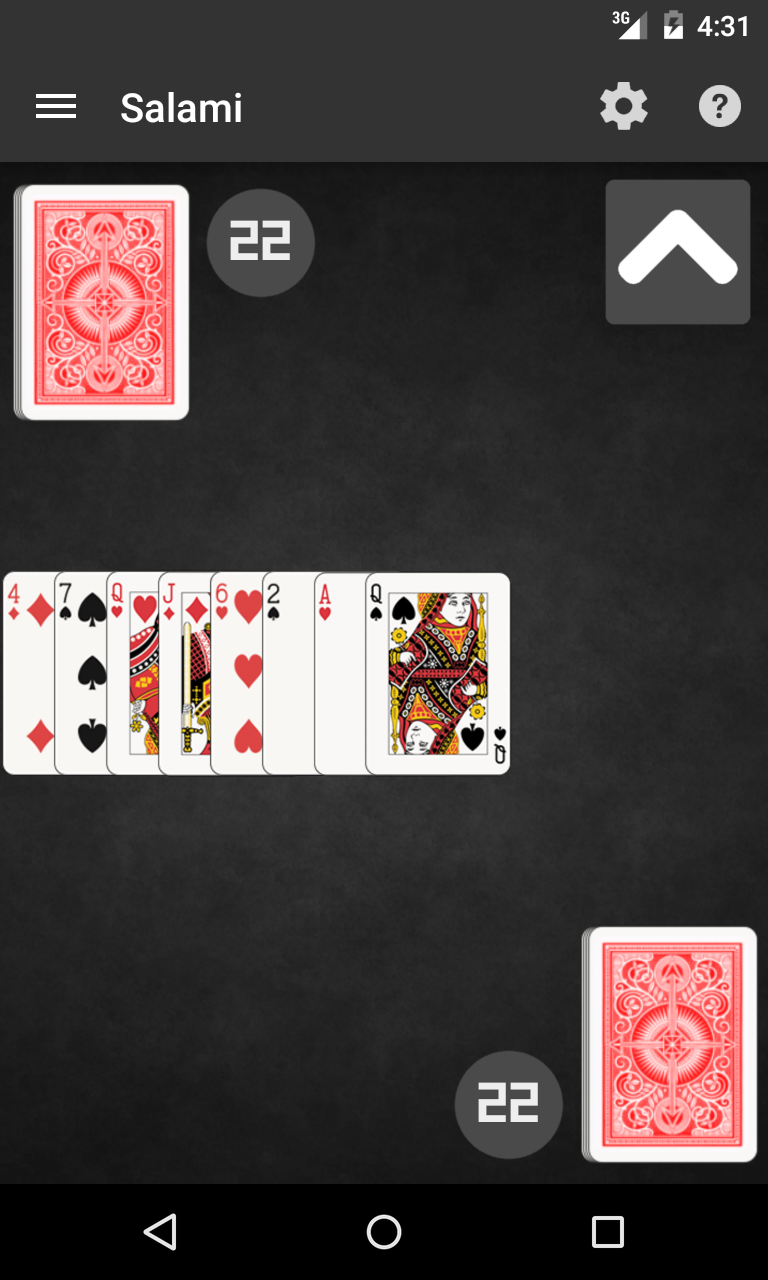Viewport: 768px width, 1280px height.
Task: Tap the up chevron button
Action: point(678,252)
